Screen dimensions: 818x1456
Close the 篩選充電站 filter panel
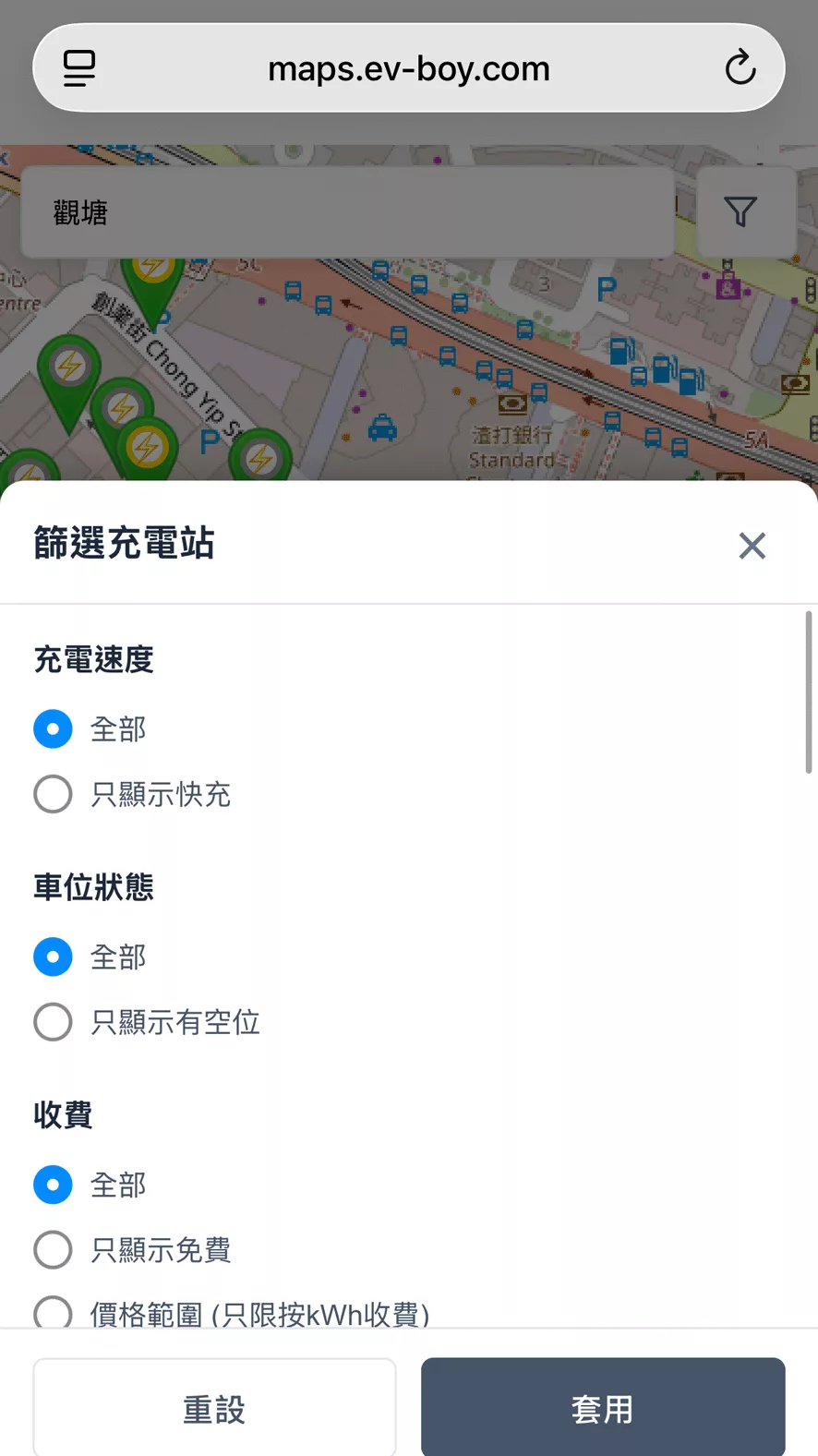click(x=752, y=546)
